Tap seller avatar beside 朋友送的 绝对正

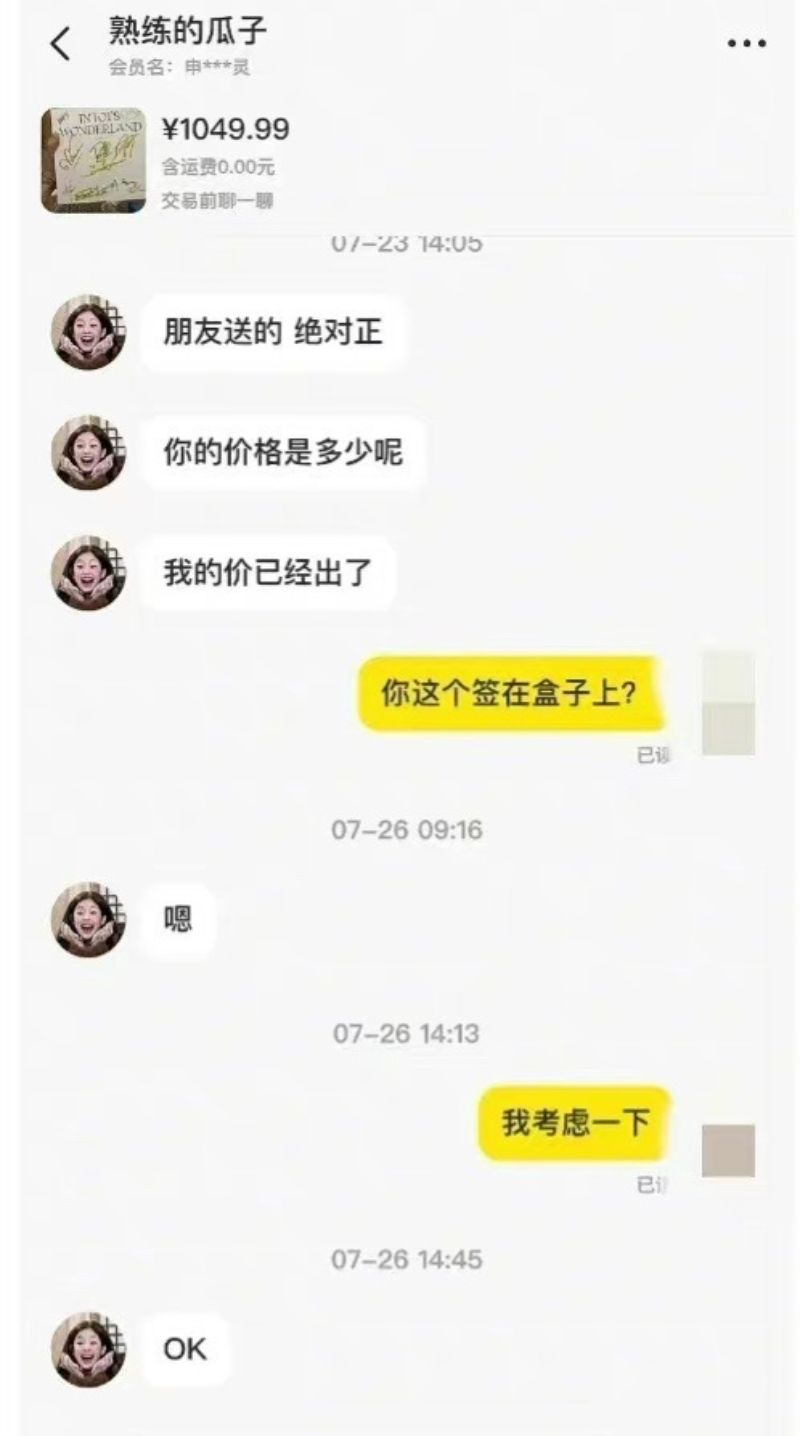coord(89,332)
